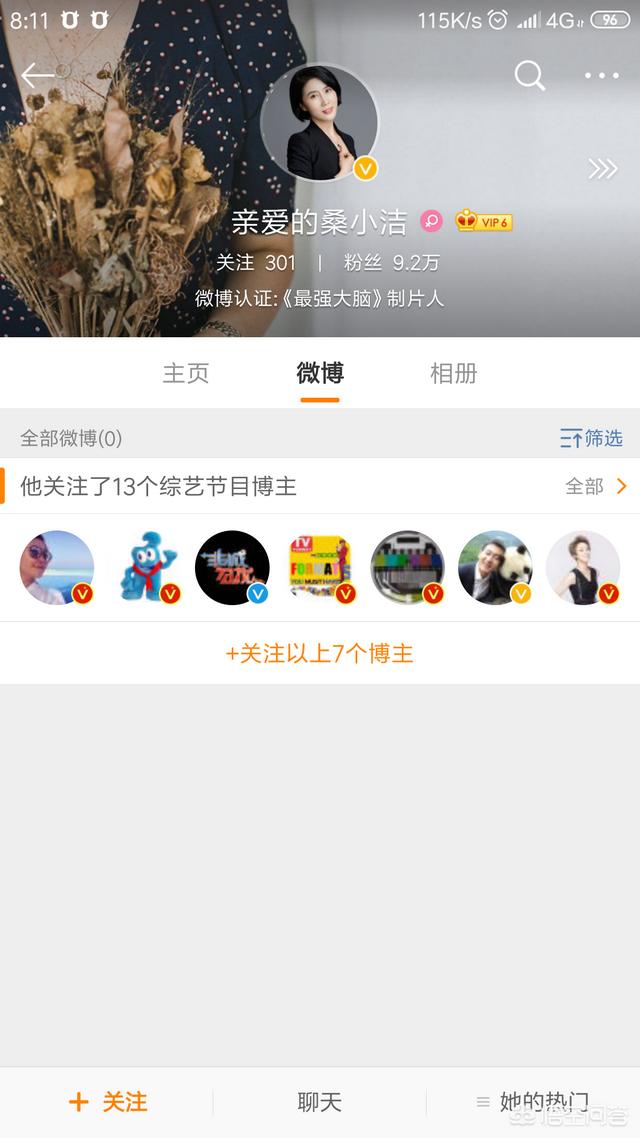Viewport: 640px width, 1138px height.
Task: Open the VIP 6 membership badge
Action: pos(484,222)
